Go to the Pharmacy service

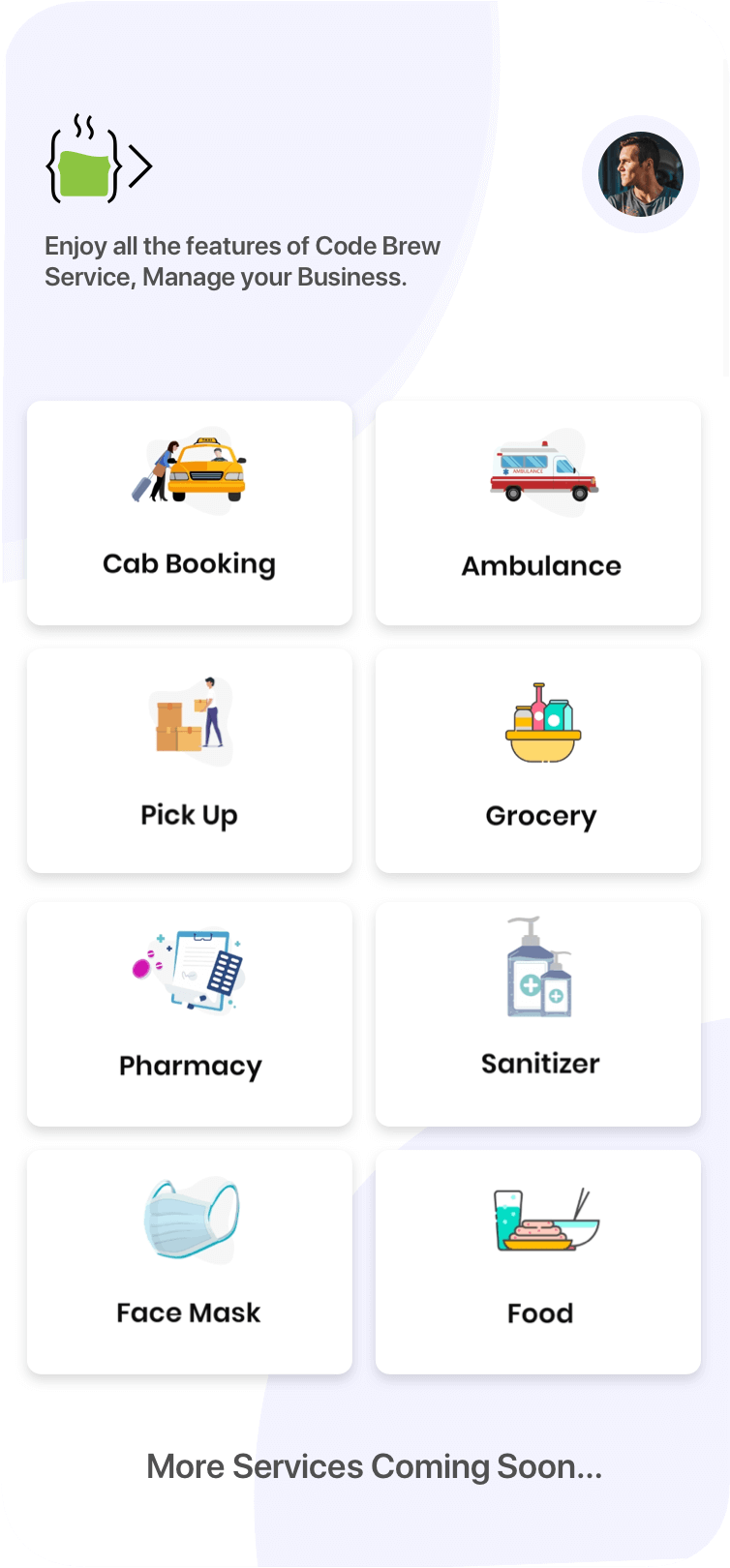(x=190, y=1013)
